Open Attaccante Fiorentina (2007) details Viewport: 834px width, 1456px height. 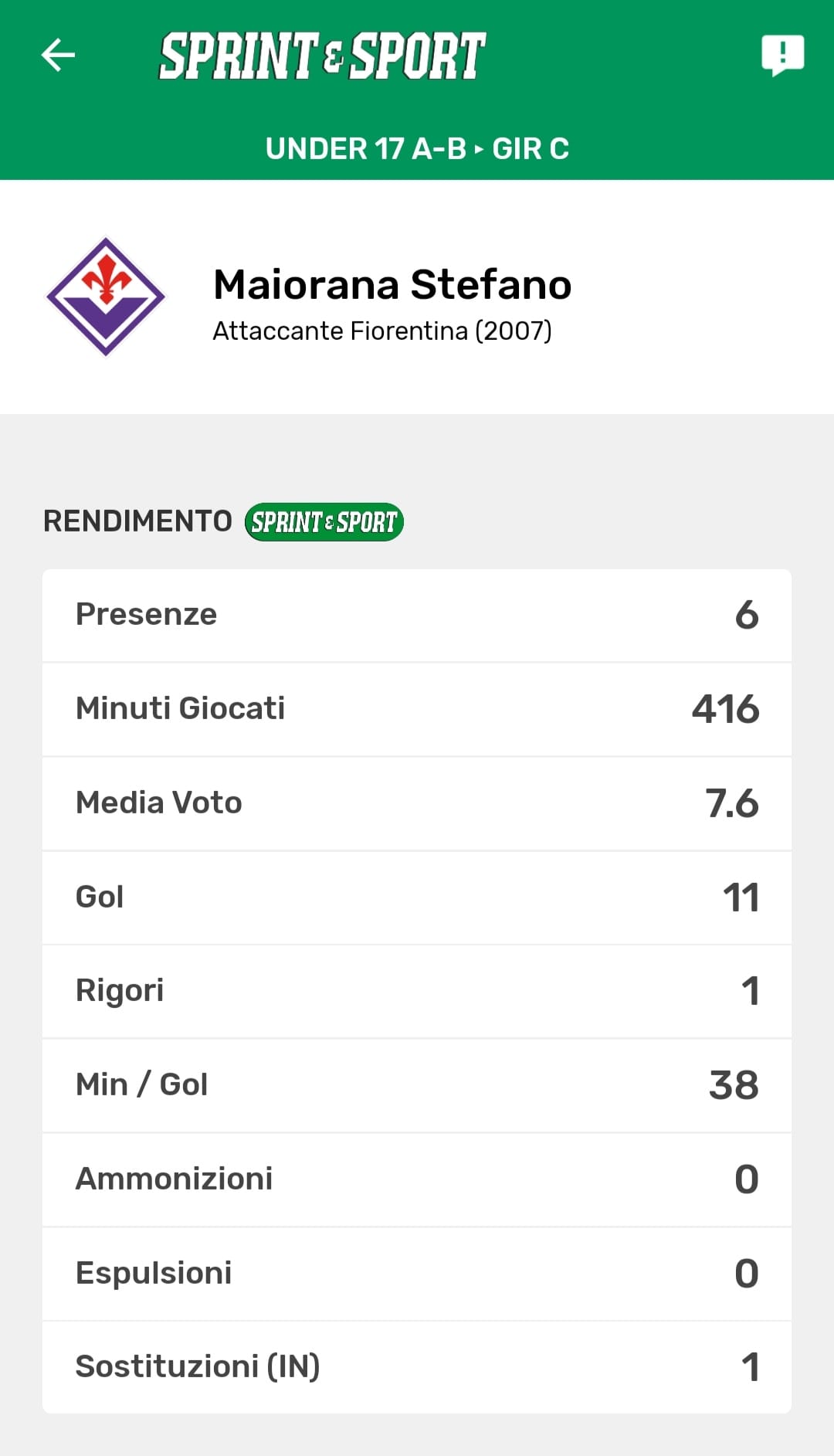pyautogui.click(x=382, y=331)
